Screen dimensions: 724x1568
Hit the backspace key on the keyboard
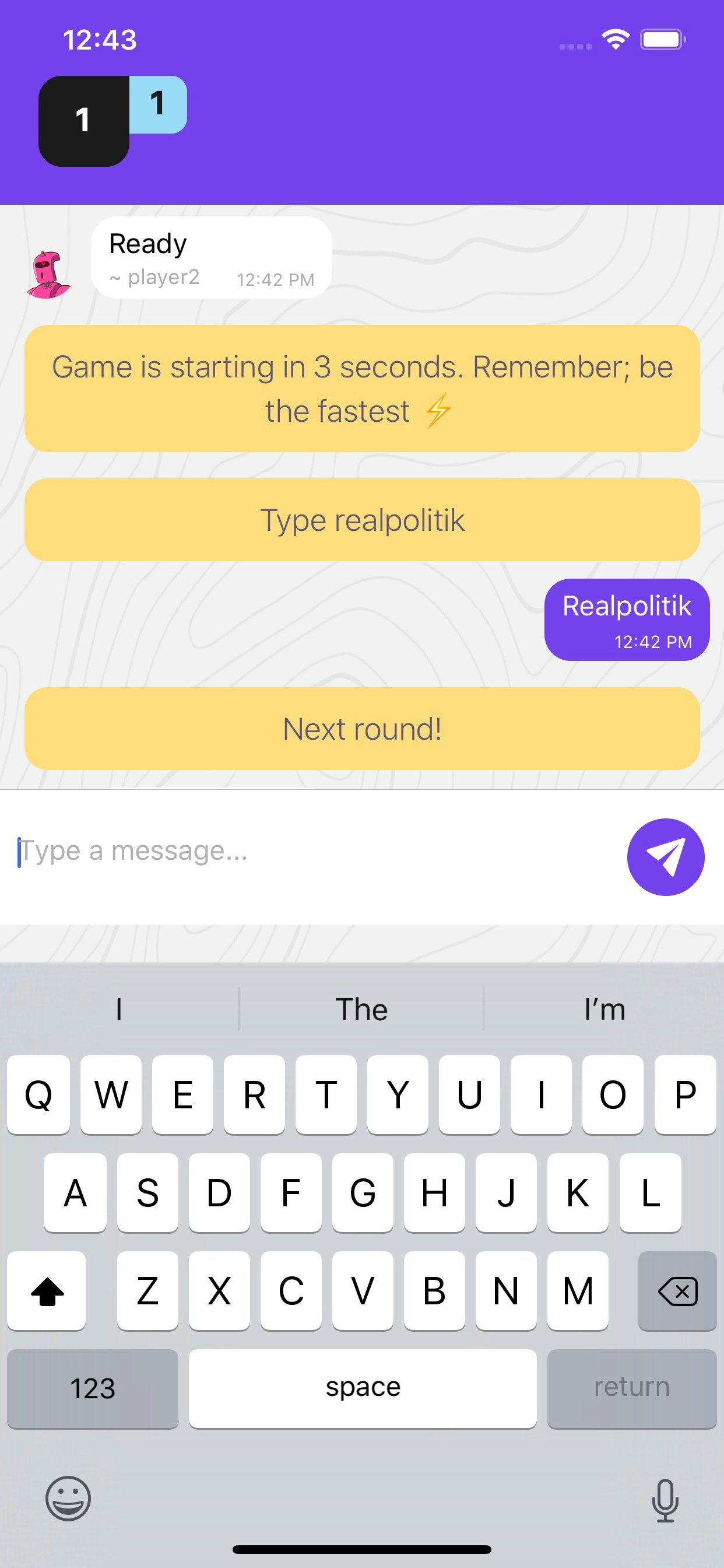[677, 1290]
